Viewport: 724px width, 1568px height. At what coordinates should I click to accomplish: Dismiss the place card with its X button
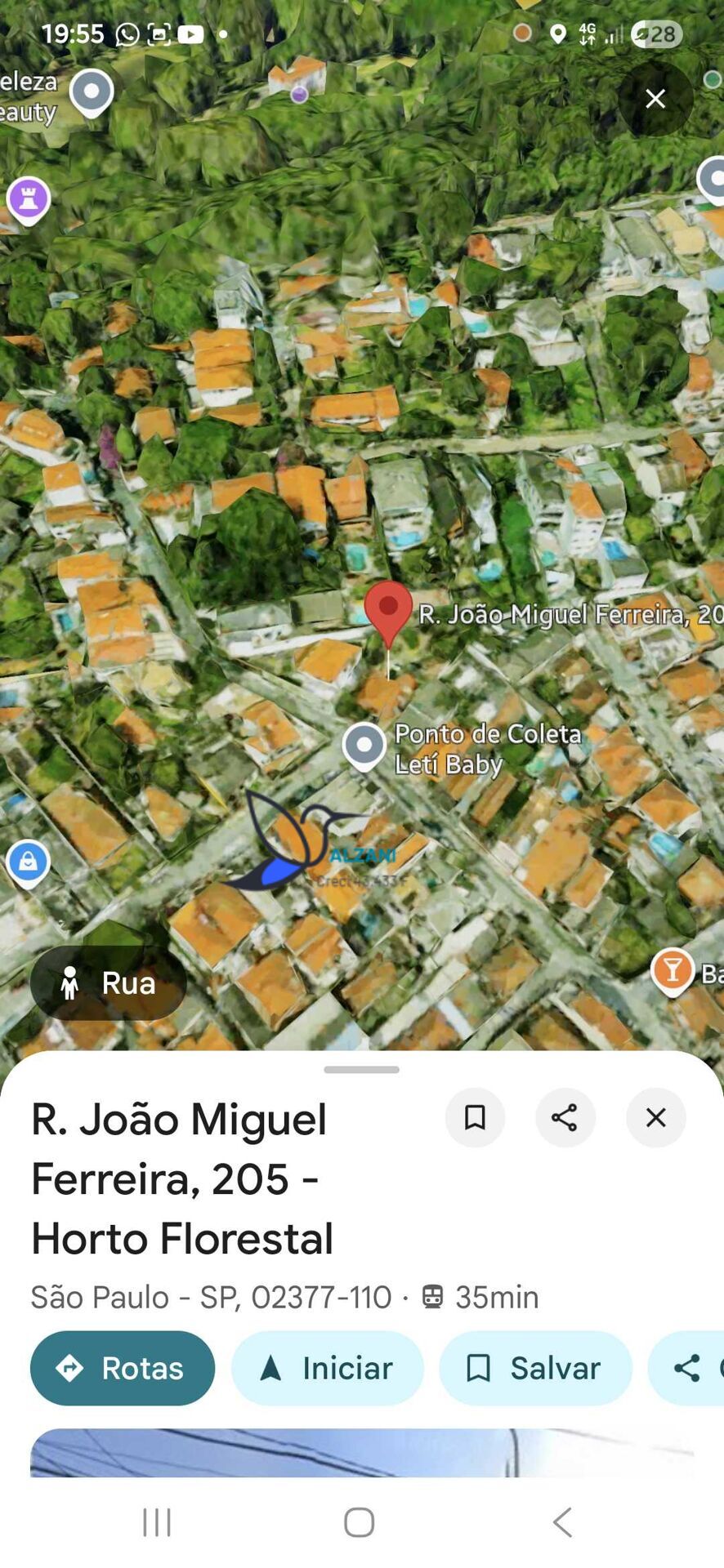click(655, 1117)
